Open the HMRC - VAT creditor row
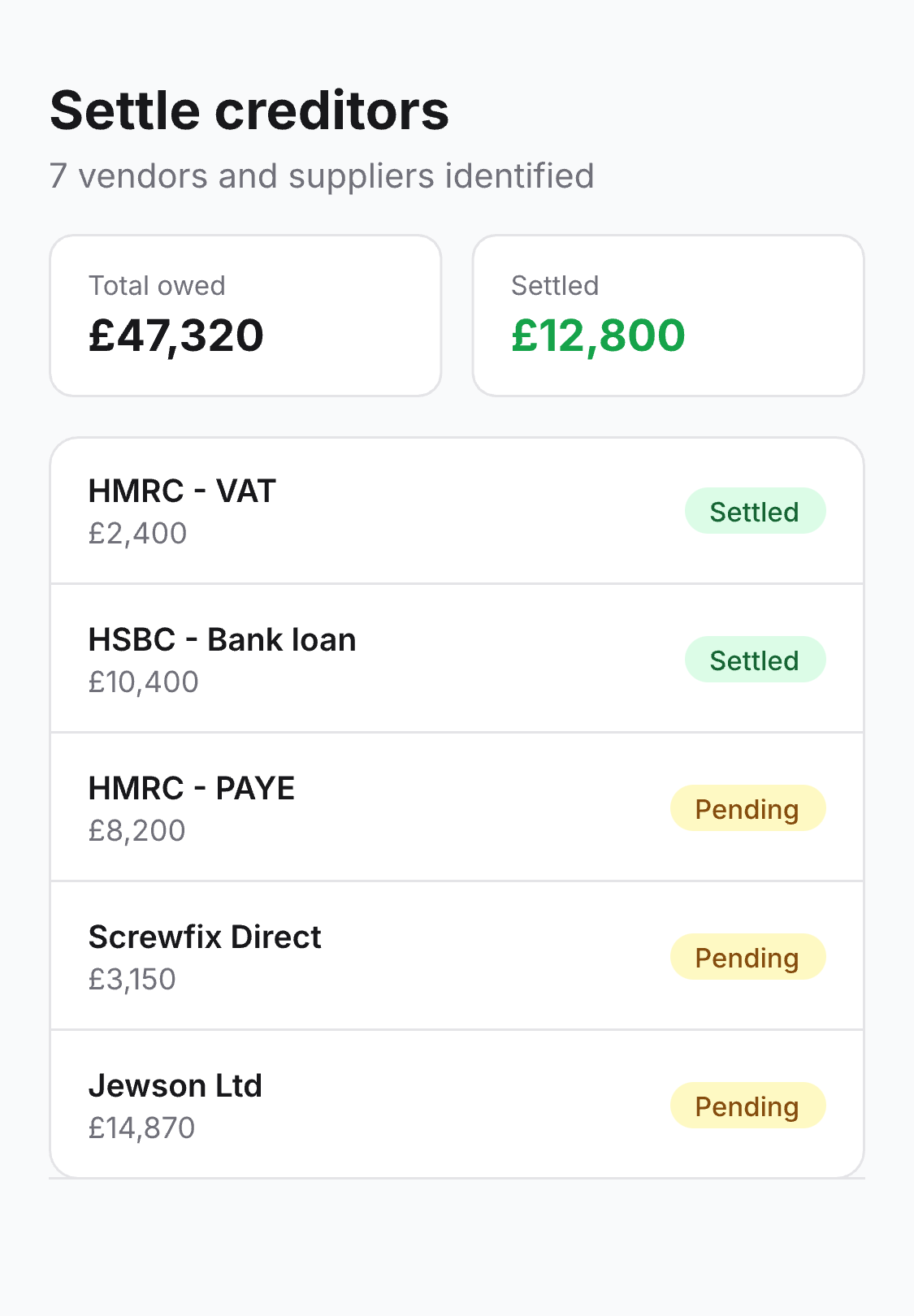The image size is (914, 1316). (x=366, y=511)
